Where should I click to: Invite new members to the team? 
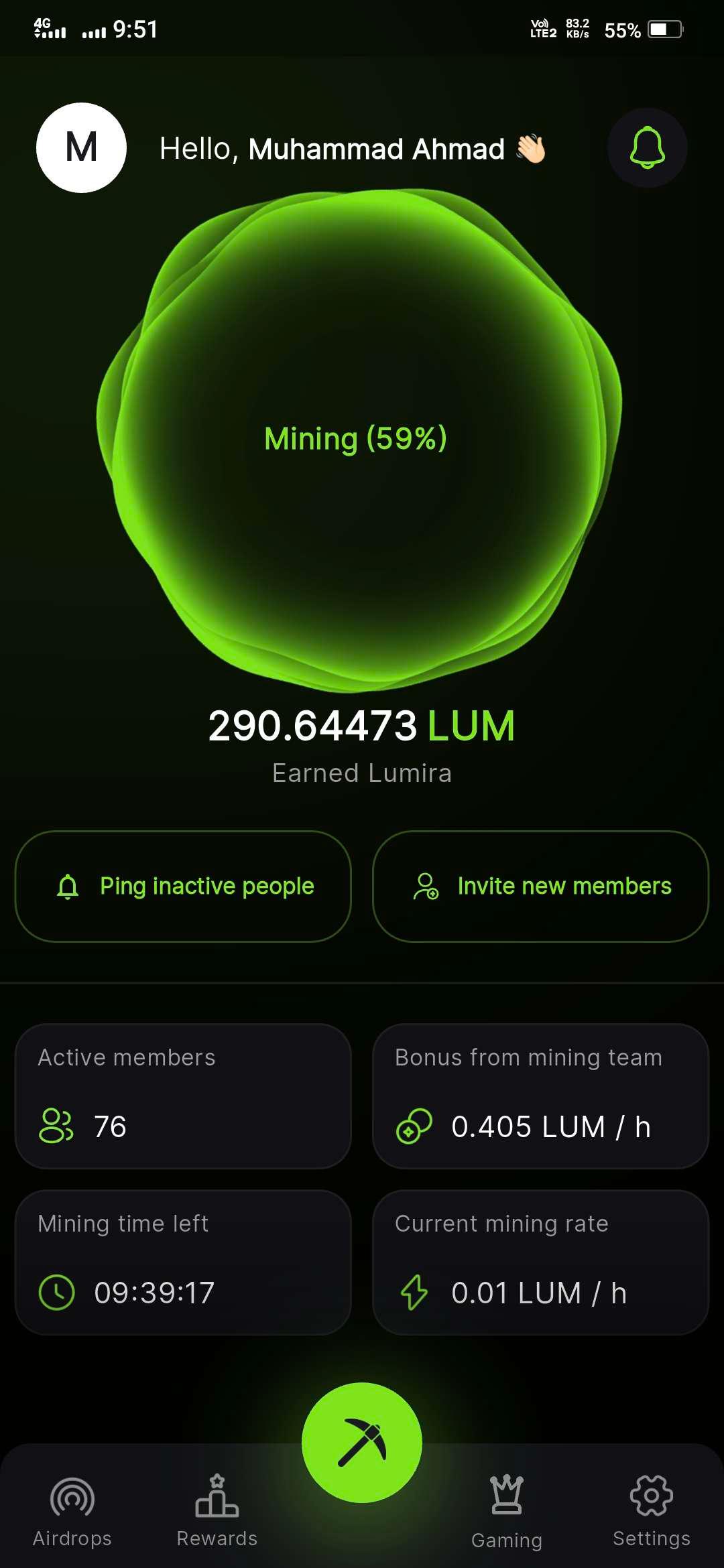tap(540, 886)
